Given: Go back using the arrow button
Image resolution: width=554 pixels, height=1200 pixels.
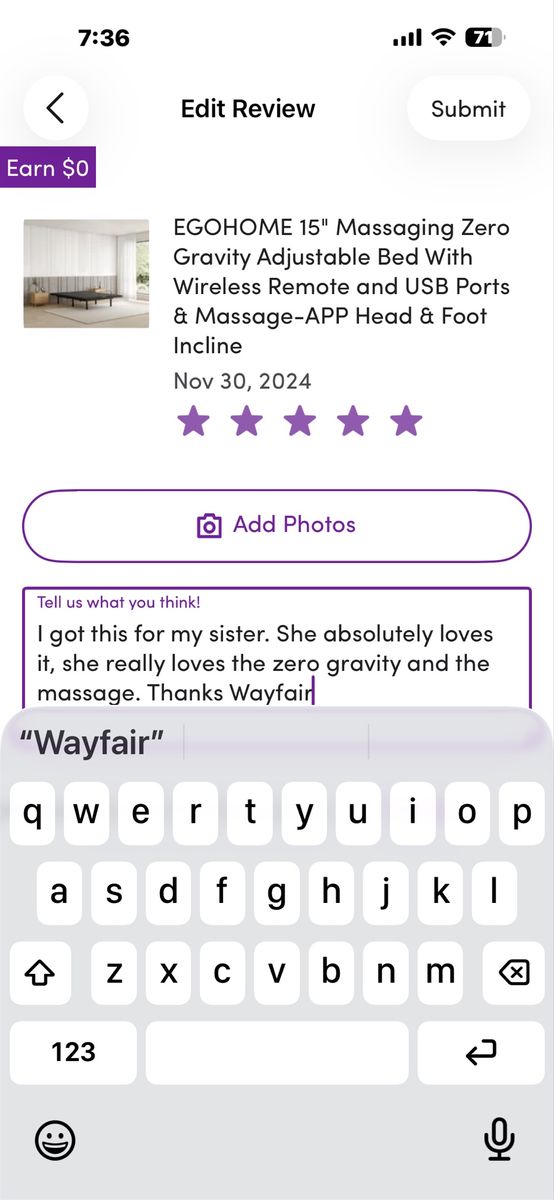Looking at the screenshot, I should pyautogui.click(x=56, y=108).
